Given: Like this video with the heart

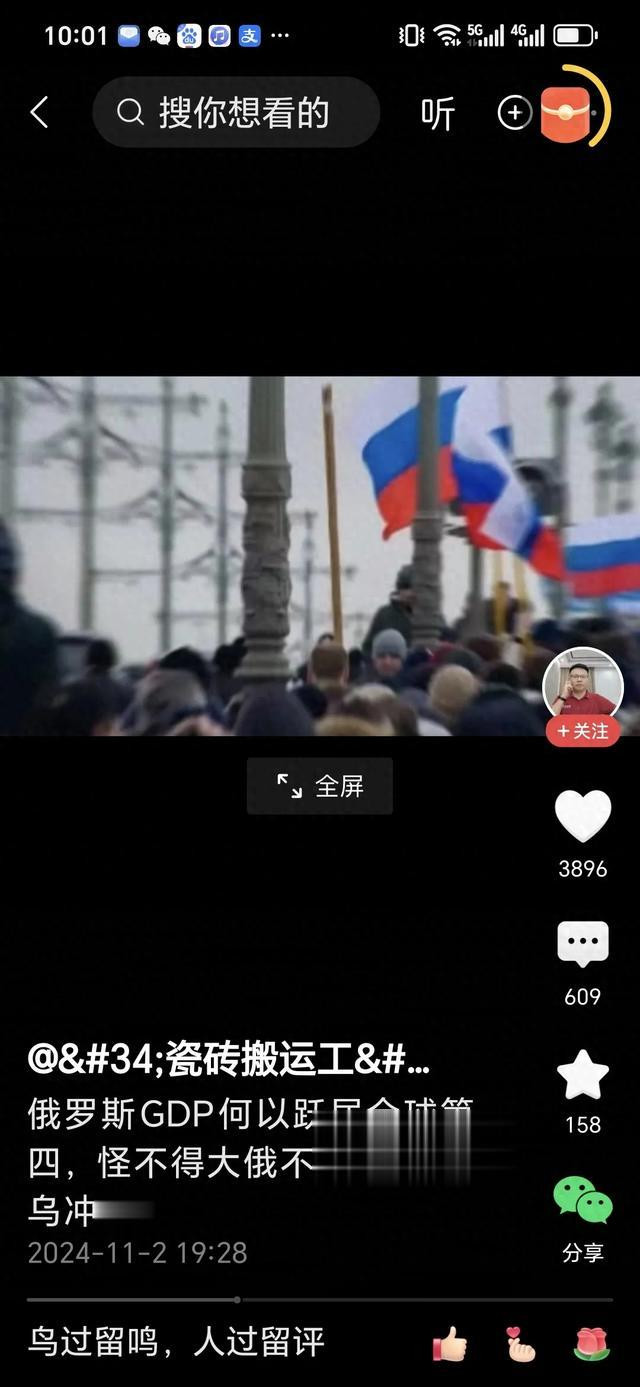Looking at the screenshot, I should 583,815.
